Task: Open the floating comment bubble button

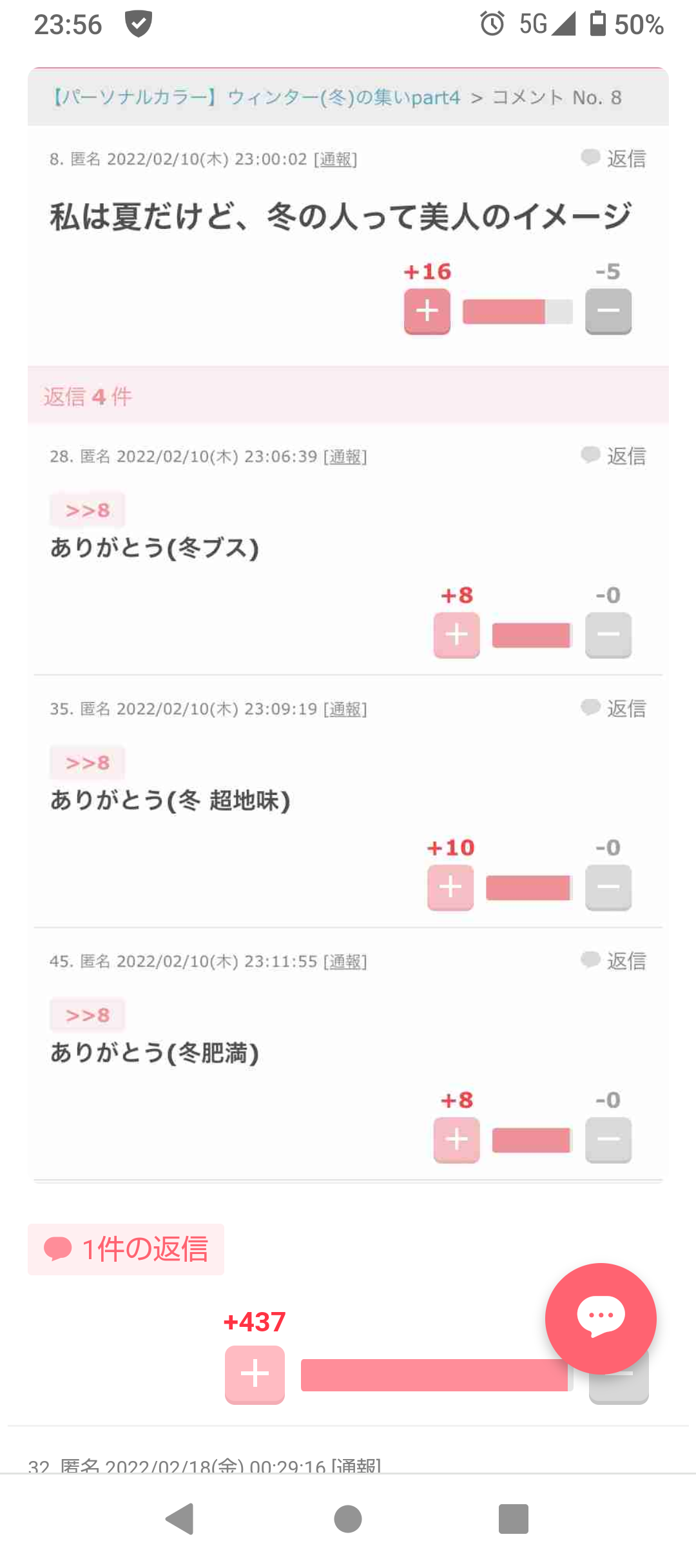Action: 601,1318
